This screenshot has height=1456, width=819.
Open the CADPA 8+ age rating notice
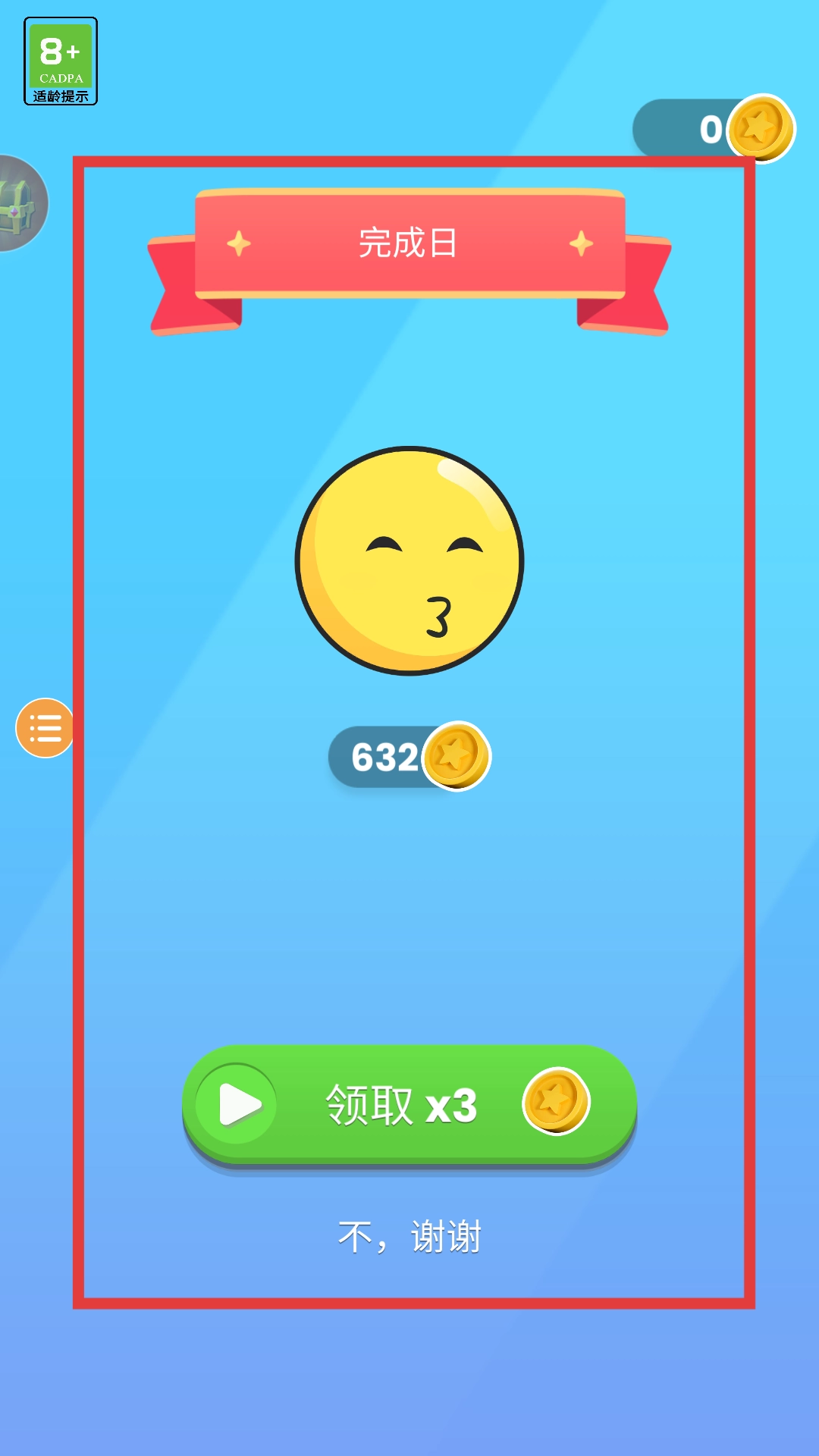(61, 61)
